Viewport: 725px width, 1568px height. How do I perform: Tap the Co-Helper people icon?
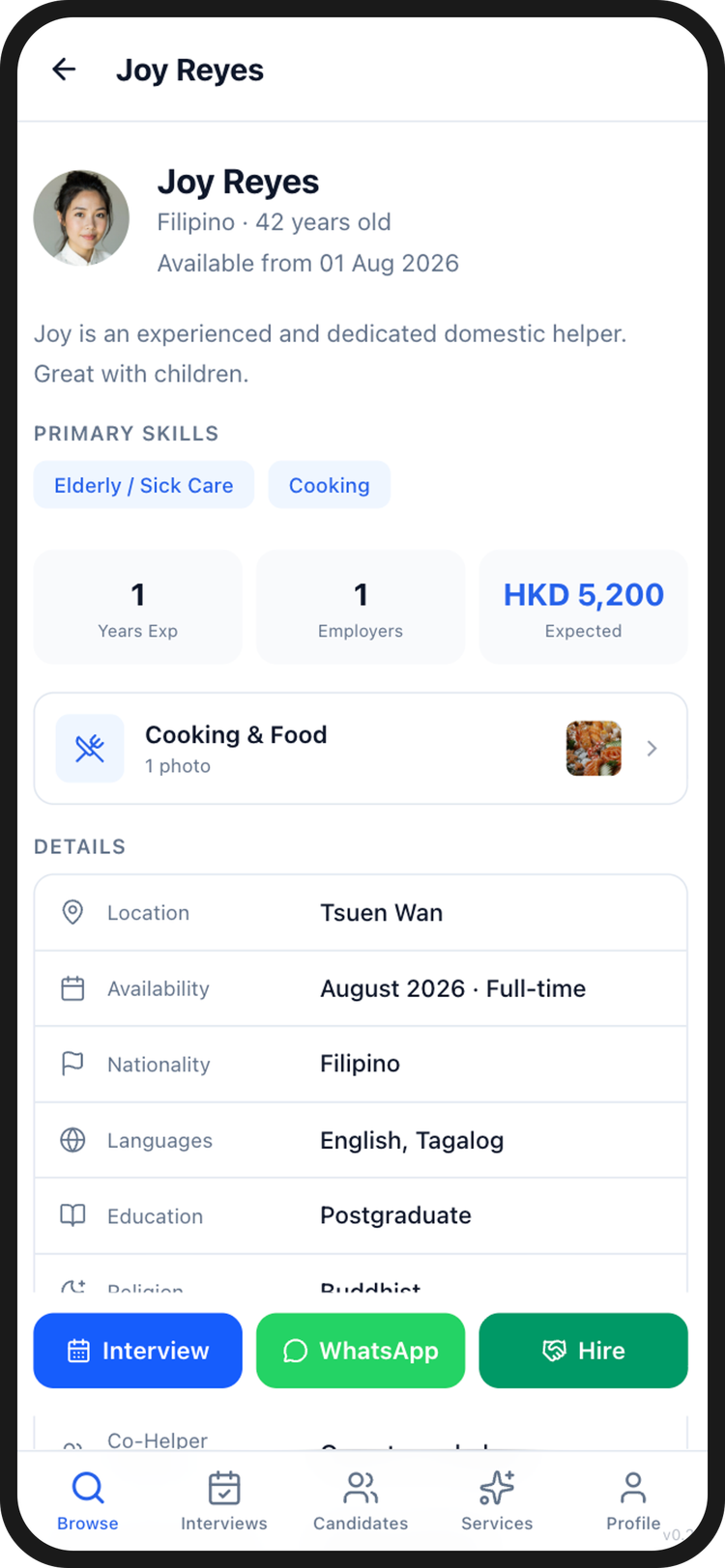(x=72, y=1442)
